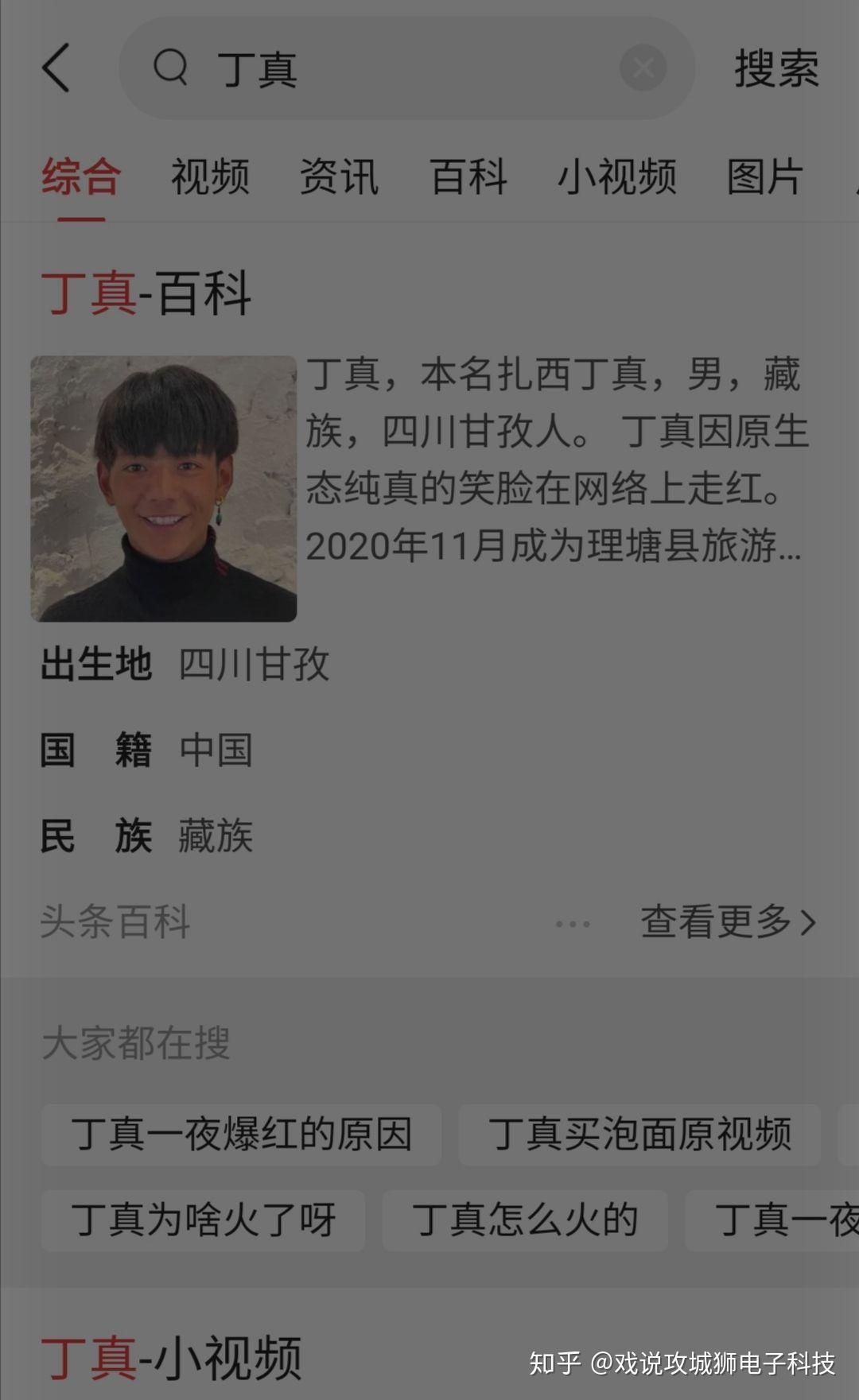Switch to the 百科 tab
The image size is (859, 1400).
[468, 176]
